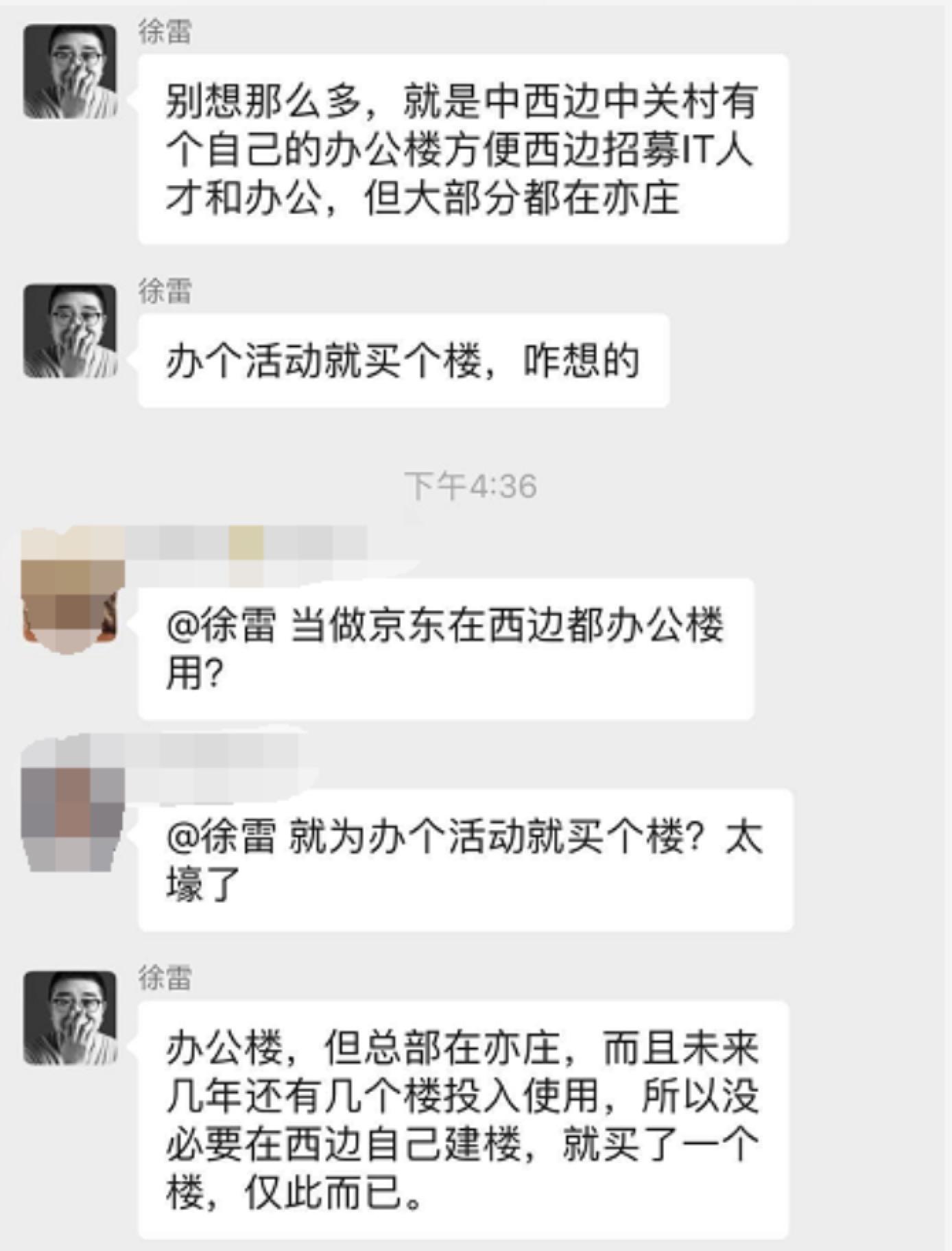952x1251 pixels.
Task: Tap the '办个活动就买个楼，咋想的' bubble
Action: [405, 360]
